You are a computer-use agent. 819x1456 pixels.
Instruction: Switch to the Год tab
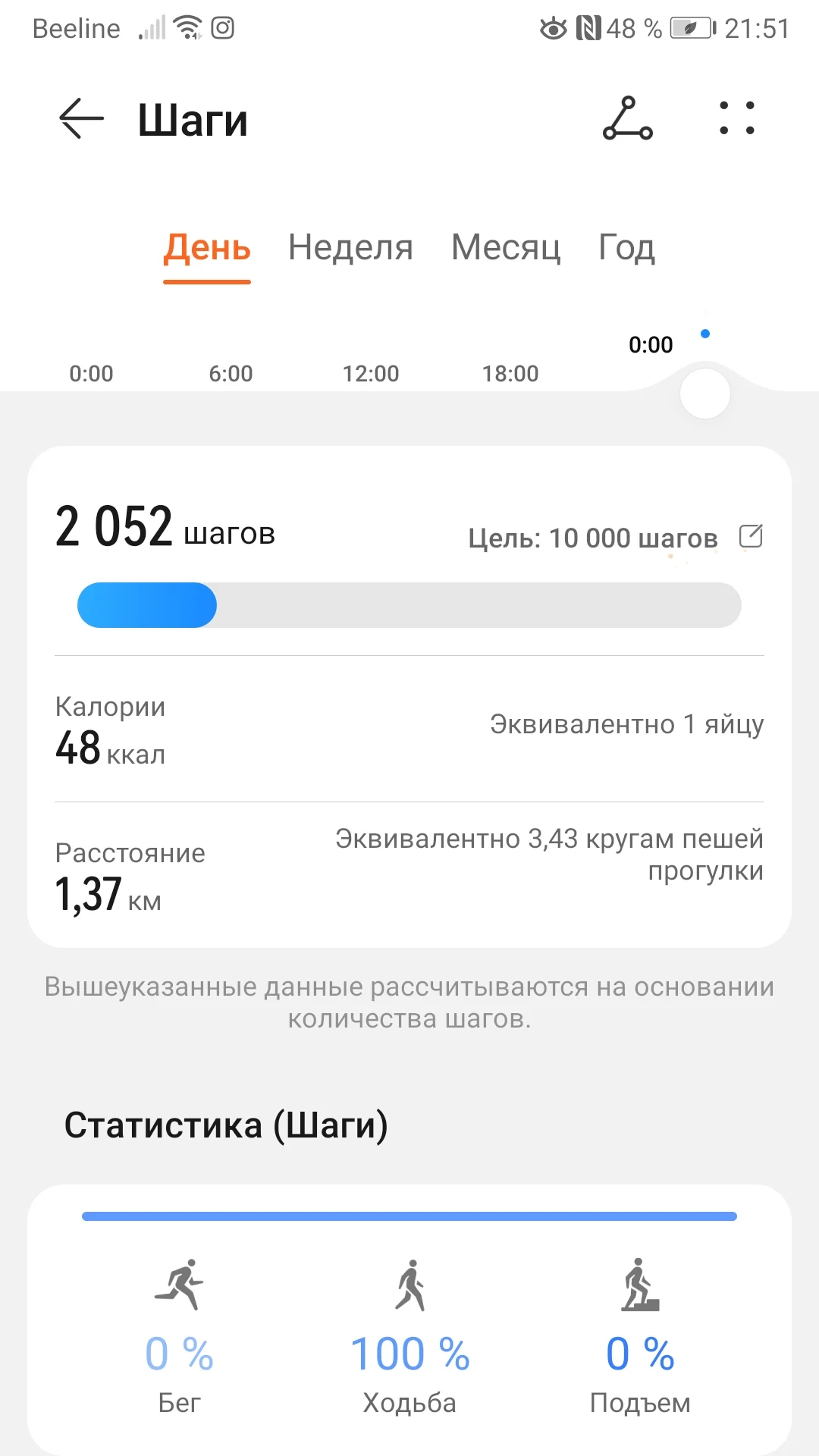tap(626, 248)
